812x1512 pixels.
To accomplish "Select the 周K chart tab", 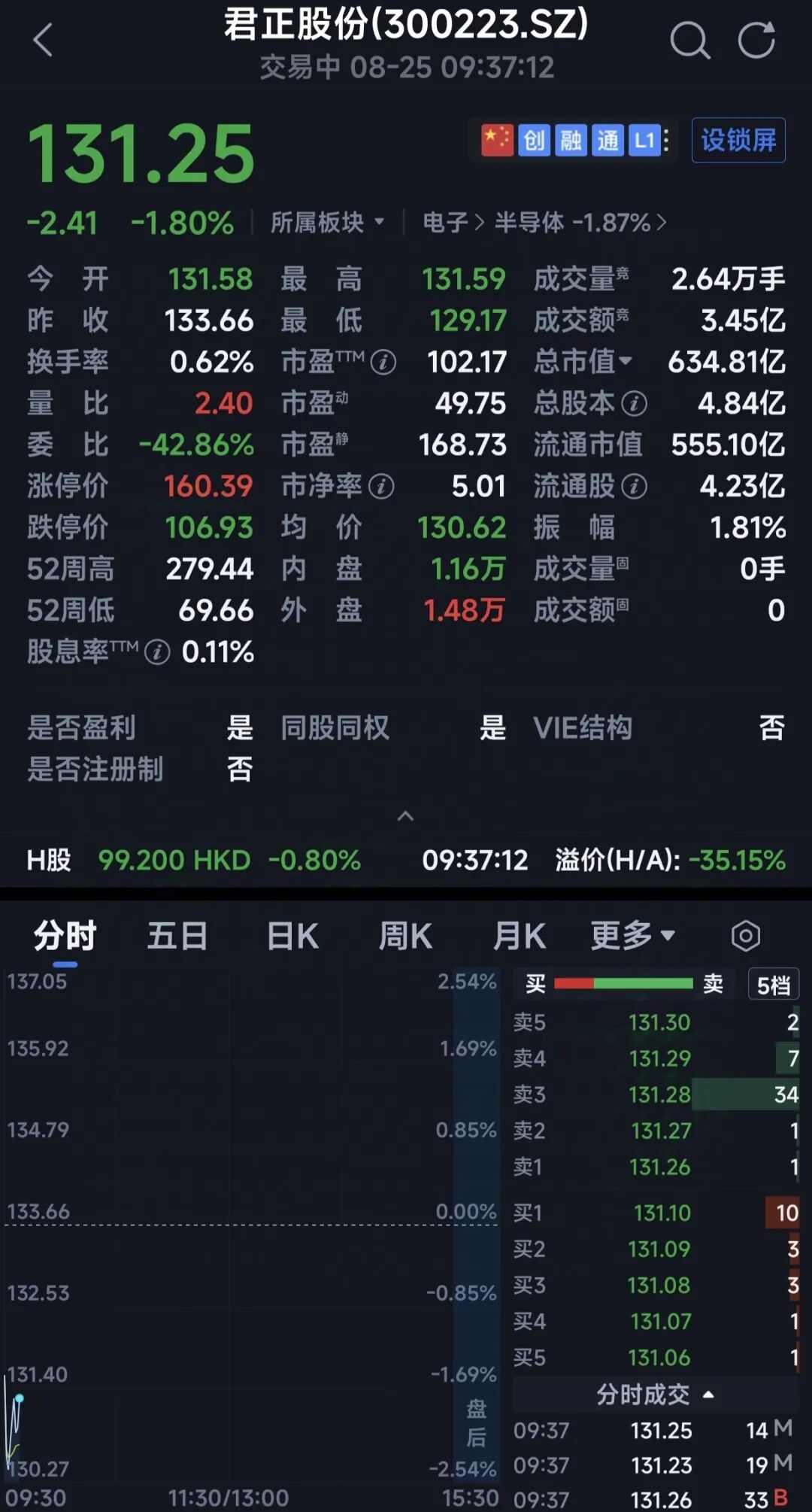I will click(405, 937).
